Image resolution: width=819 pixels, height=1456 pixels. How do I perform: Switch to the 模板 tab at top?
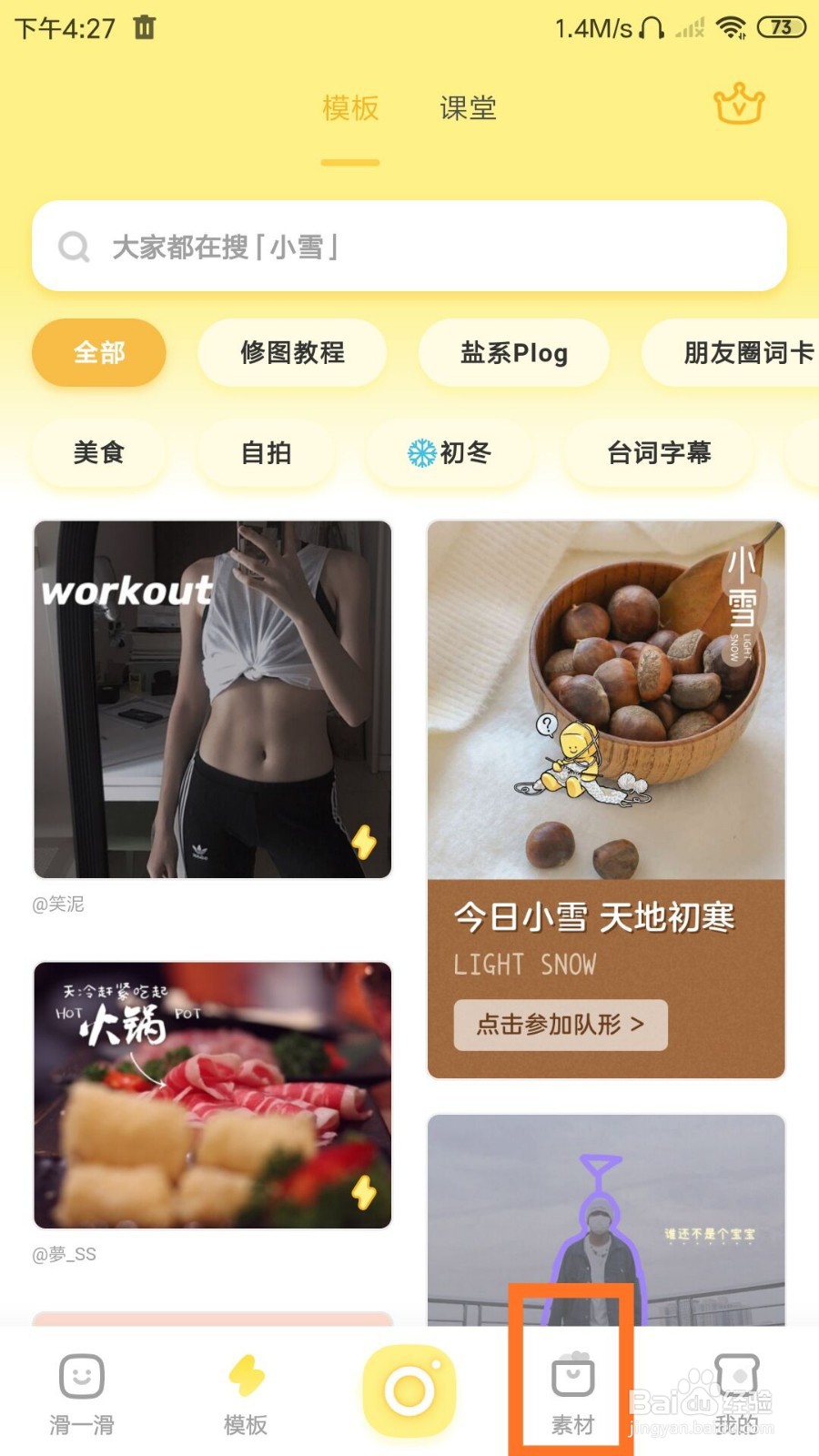[x=349, y=109]
